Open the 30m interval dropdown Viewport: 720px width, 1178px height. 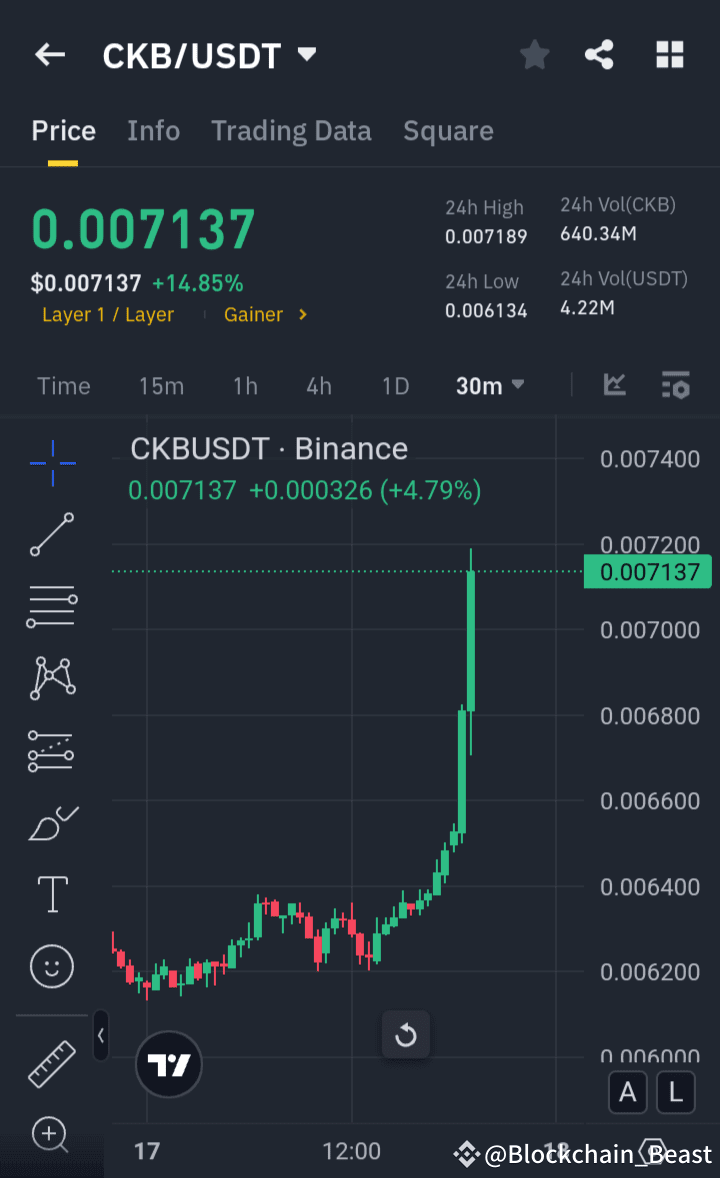[x=489, y=385]
